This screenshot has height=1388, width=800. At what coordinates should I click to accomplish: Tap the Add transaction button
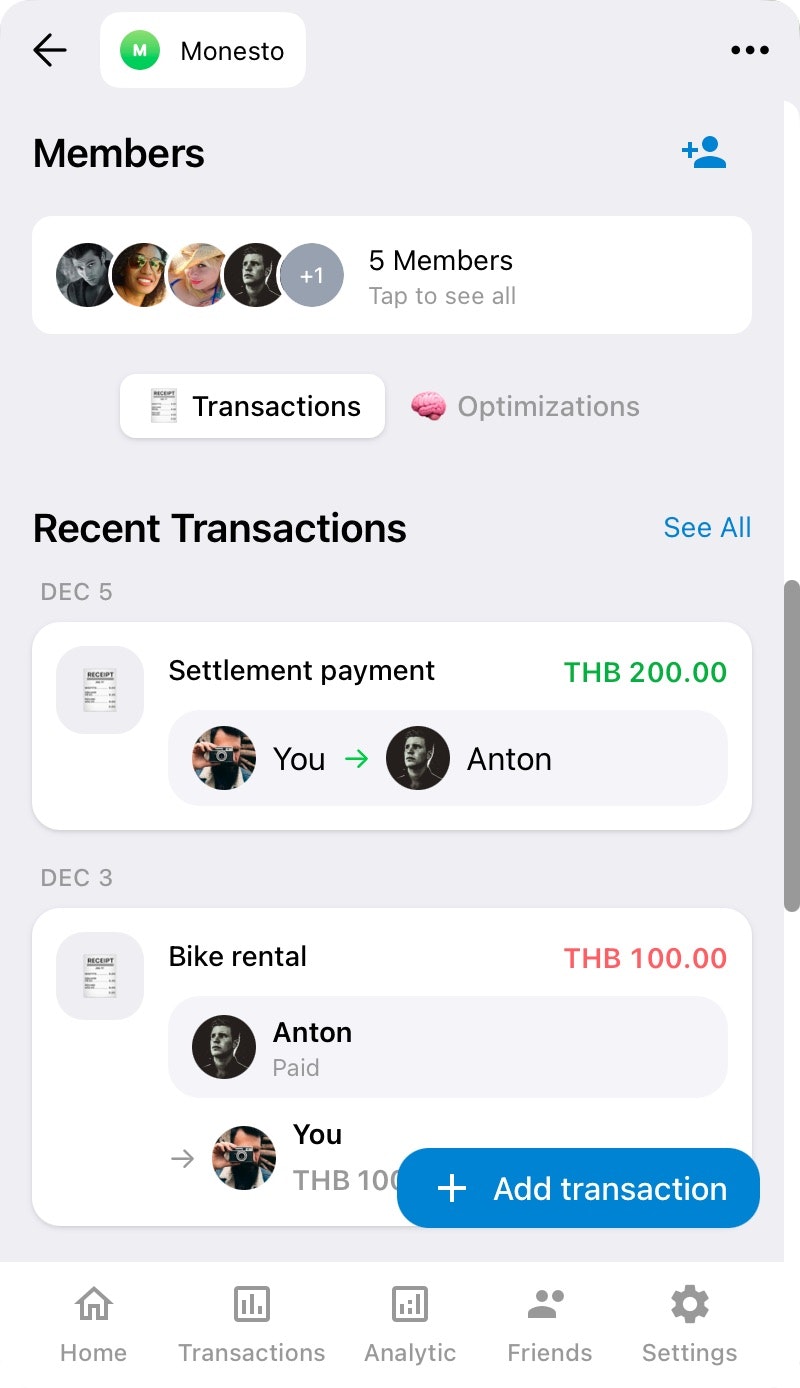pyautogui.click(x=578, y=1188)
